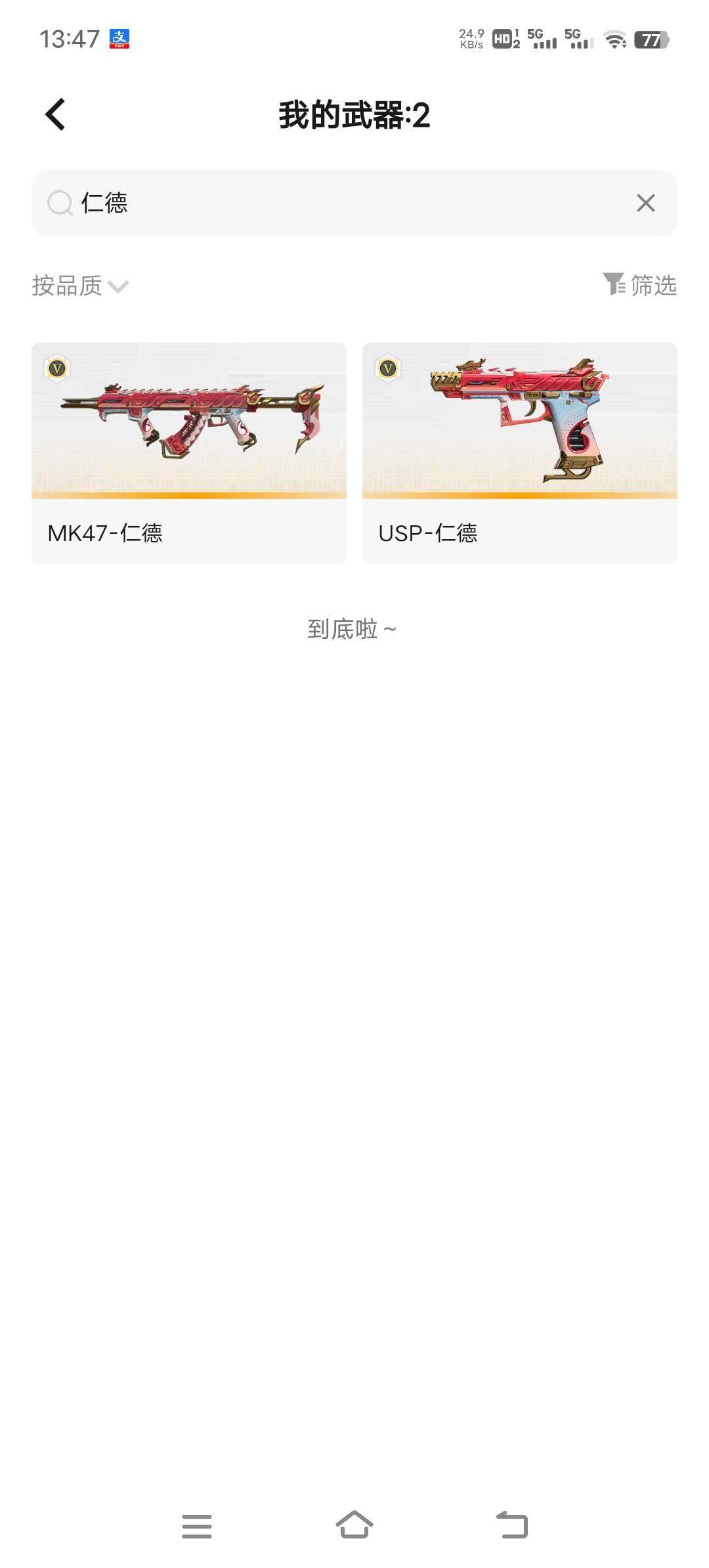This screenshot has height=1568, width=709.
Task: Tap the chevron next to 按品质
Action: click(119, 288)
